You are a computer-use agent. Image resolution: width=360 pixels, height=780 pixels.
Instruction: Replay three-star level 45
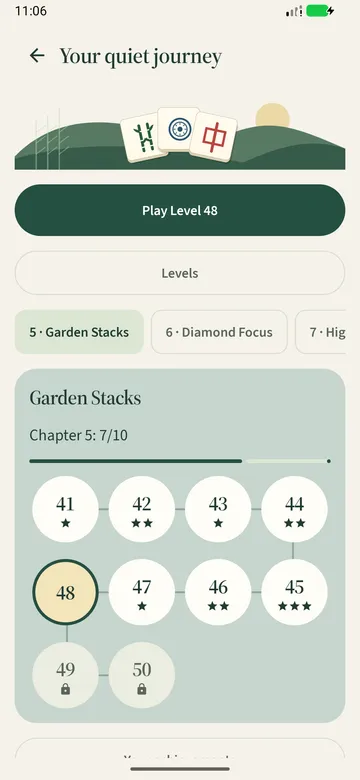[294, 592]
